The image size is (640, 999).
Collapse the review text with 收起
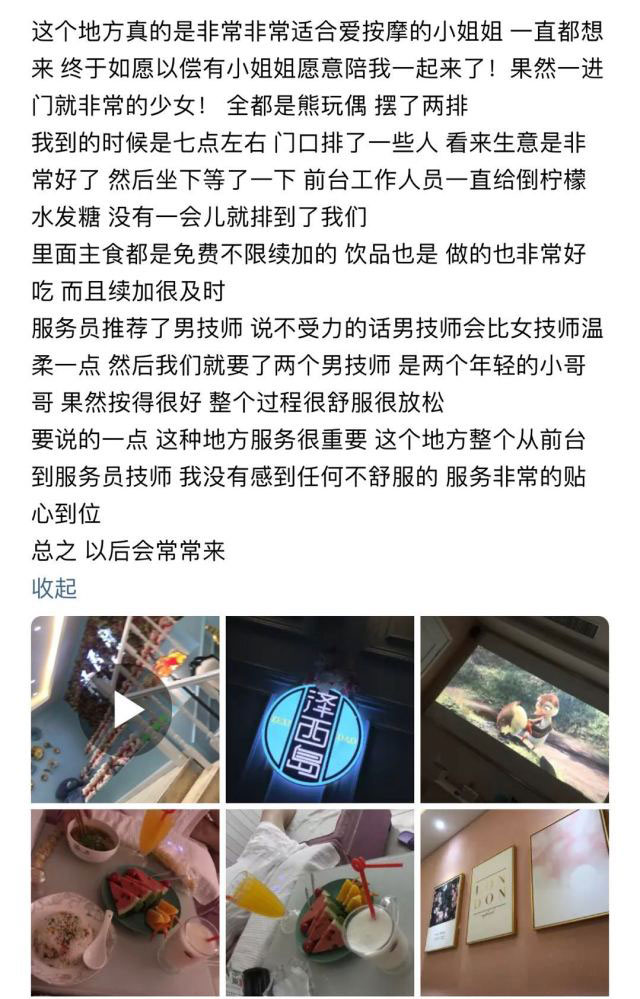click(x=55, y=588)
